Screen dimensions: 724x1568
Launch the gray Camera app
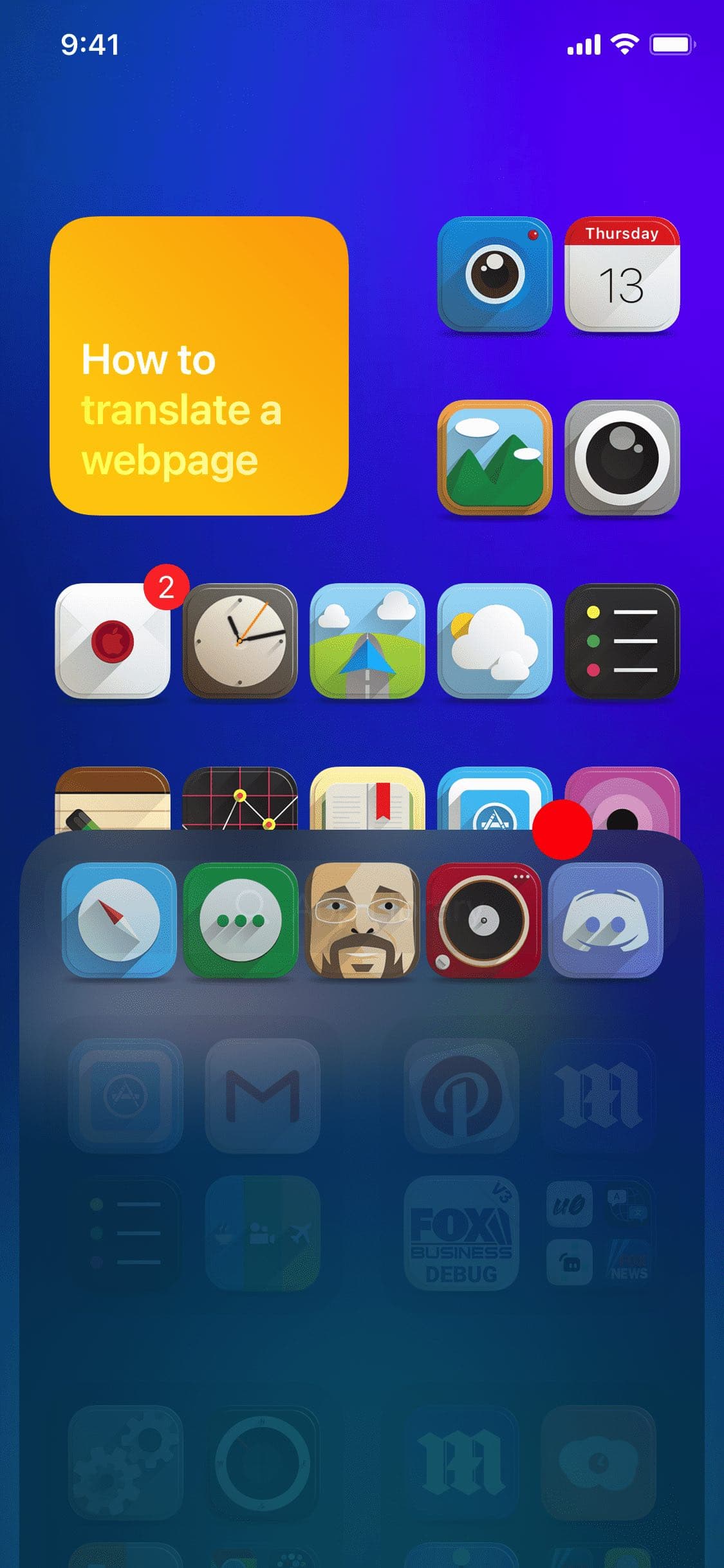(622, 457)
